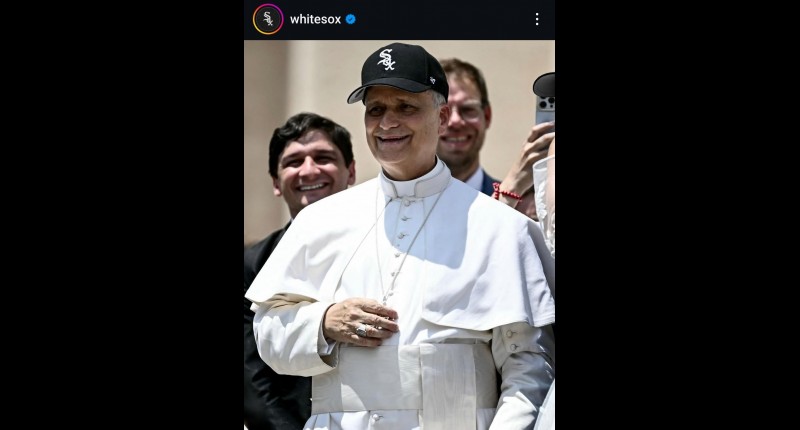Open the whitesox post photo
Screen dimensions: 800x430
pyautogui.click(x=399, y=235)
